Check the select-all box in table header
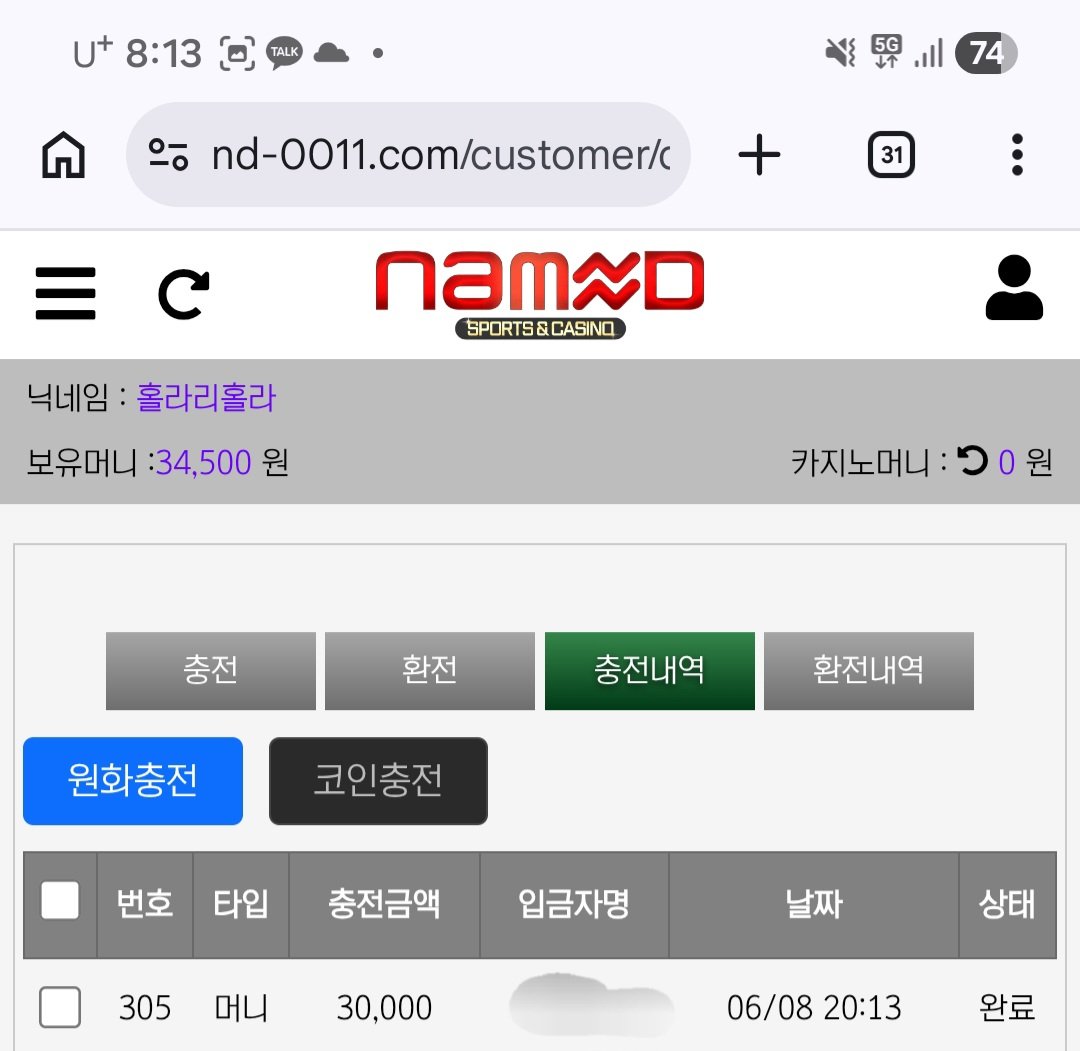This screenshot has width=1080, height=1051. (x=60, y=900)
